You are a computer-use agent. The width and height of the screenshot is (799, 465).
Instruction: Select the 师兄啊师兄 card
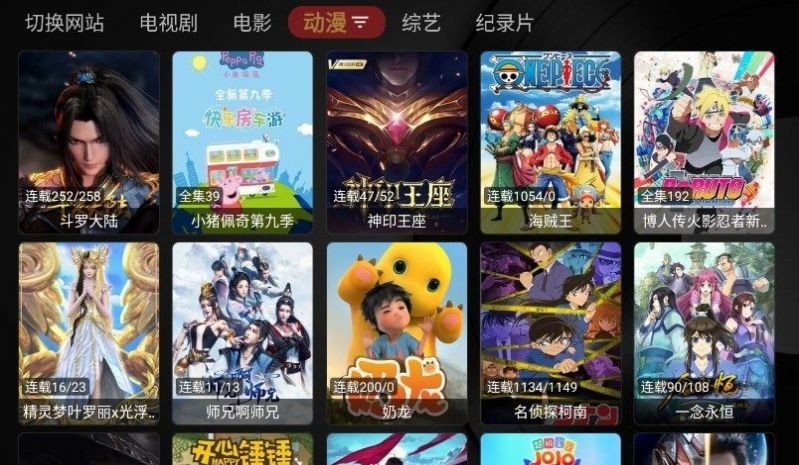[243, 330]
